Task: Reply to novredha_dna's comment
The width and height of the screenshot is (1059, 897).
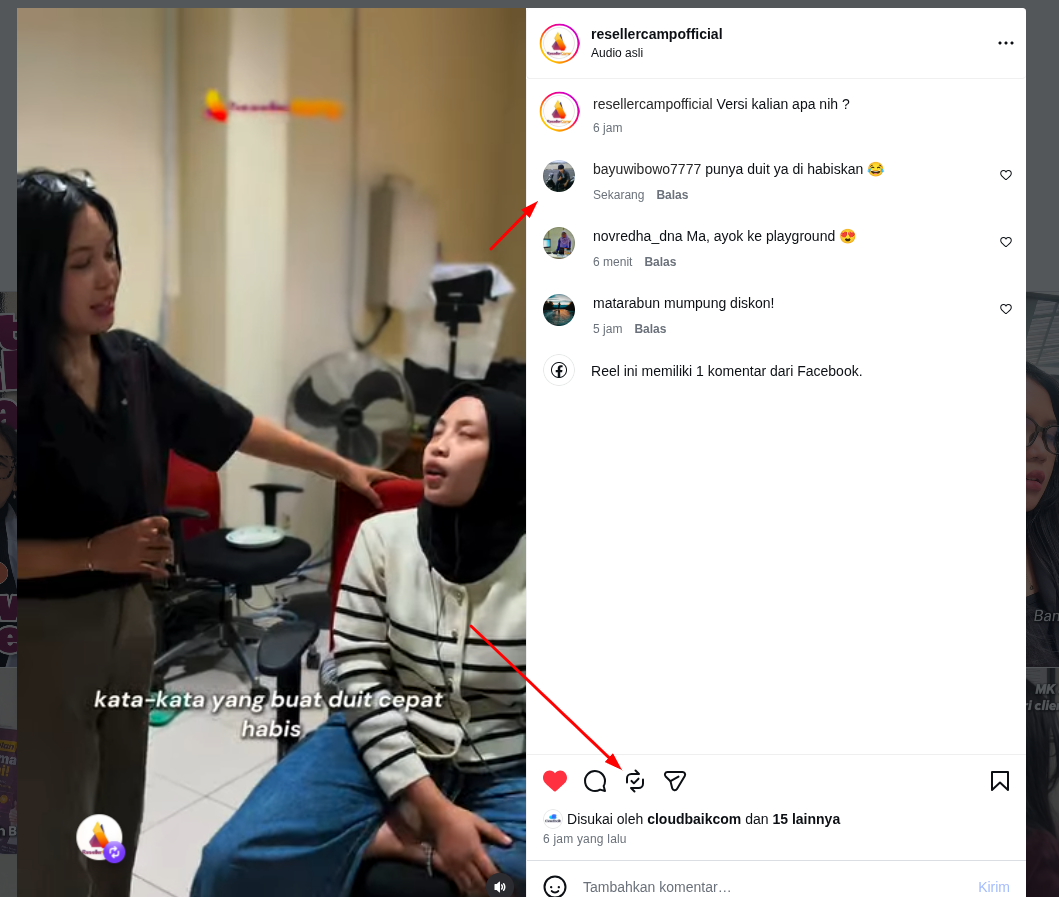Action: (x=660, y=261)
